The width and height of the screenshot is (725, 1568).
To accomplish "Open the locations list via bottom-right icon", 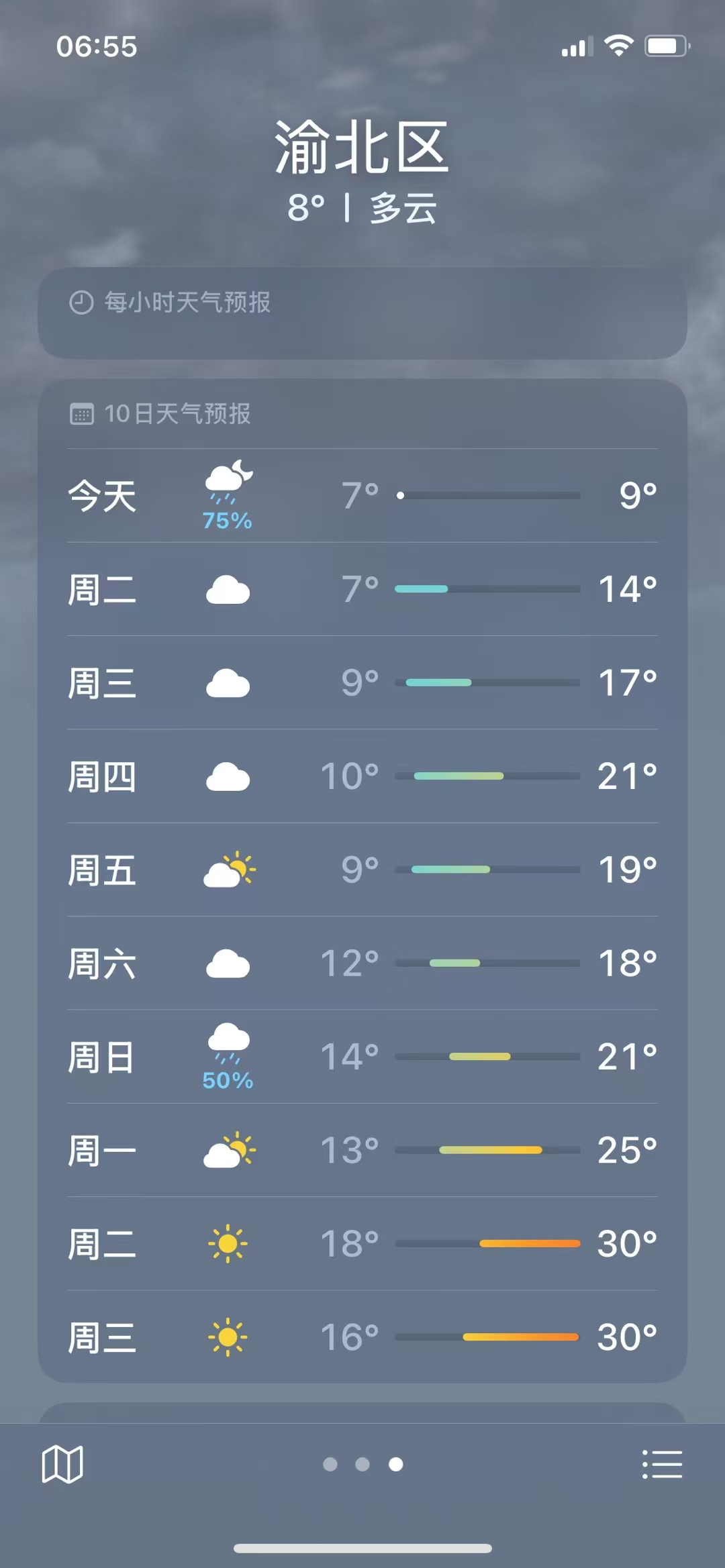I will (663, 1463).
